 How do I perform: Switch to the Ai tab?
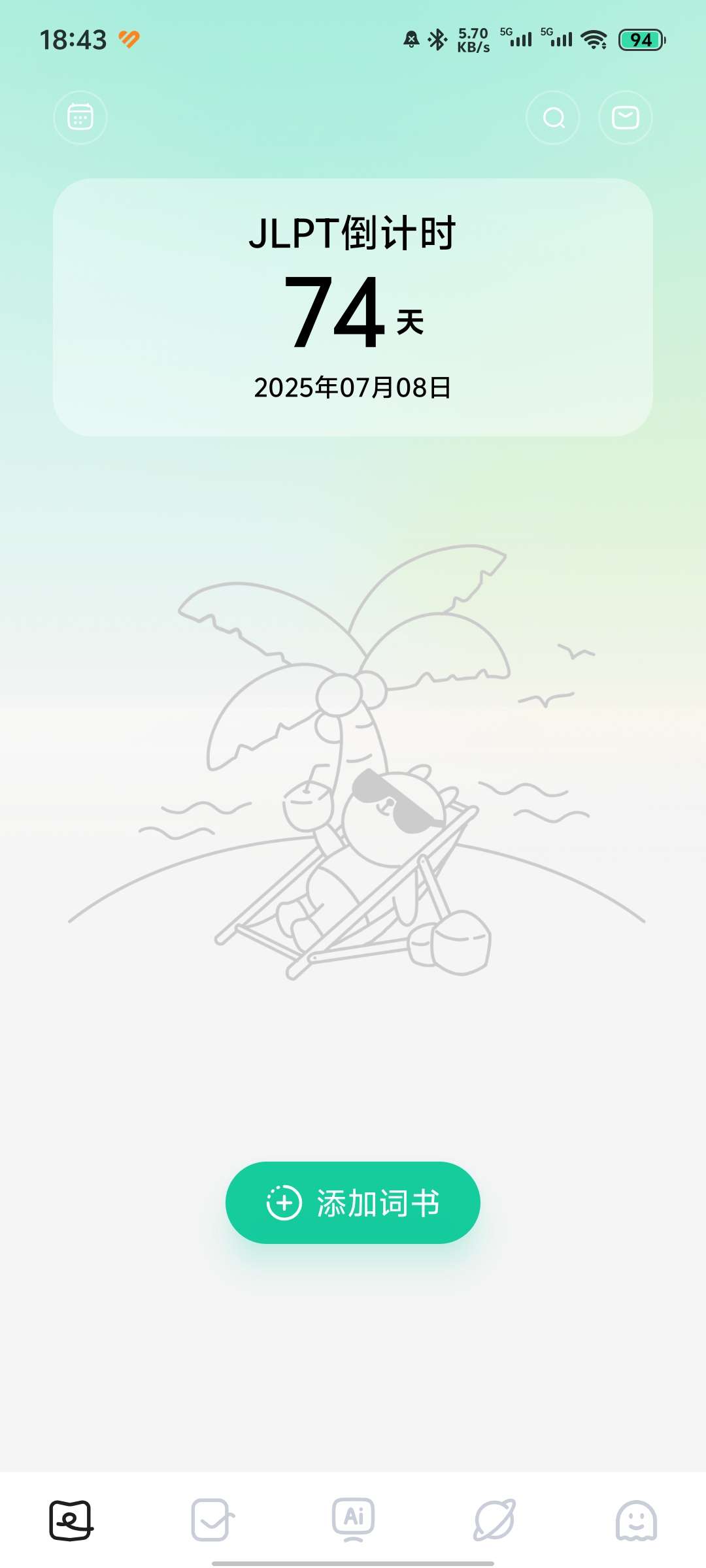tap(353, 1520)
